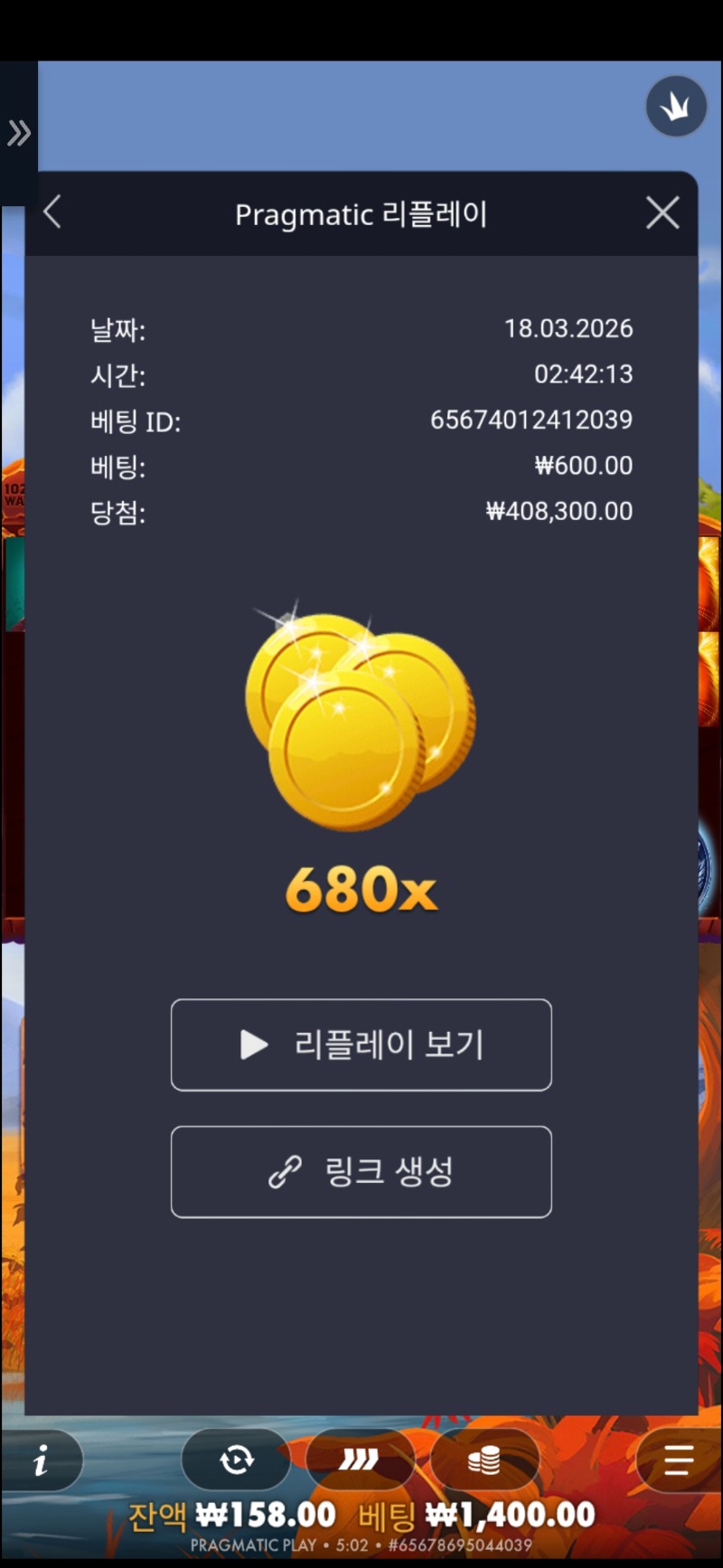The height and width of the screenshot is (1568, 723).
Task: Go back from the Pragmatic replay dialog
Action: pos(52,213)
